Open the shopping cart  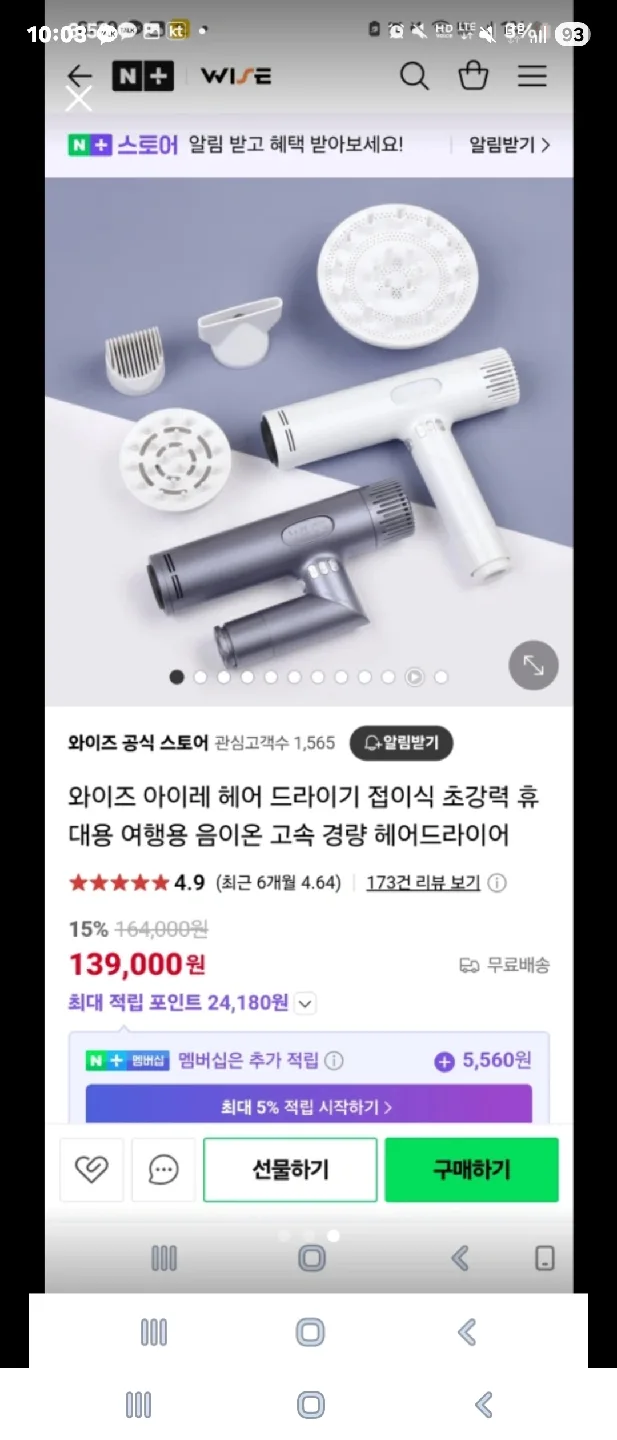pyautogui.click(x=473, y=76)
